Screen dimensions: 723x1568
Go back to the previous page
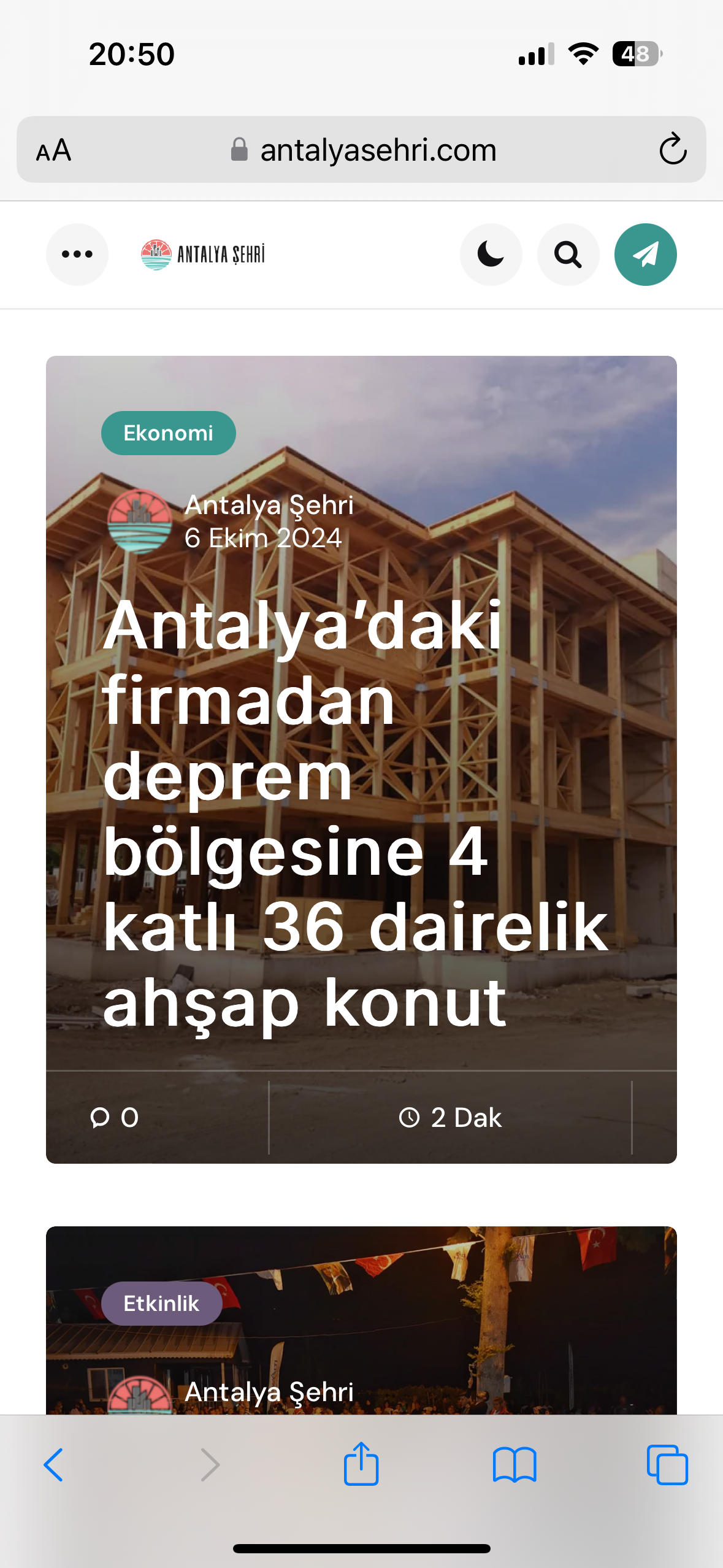pos(54,1465)
